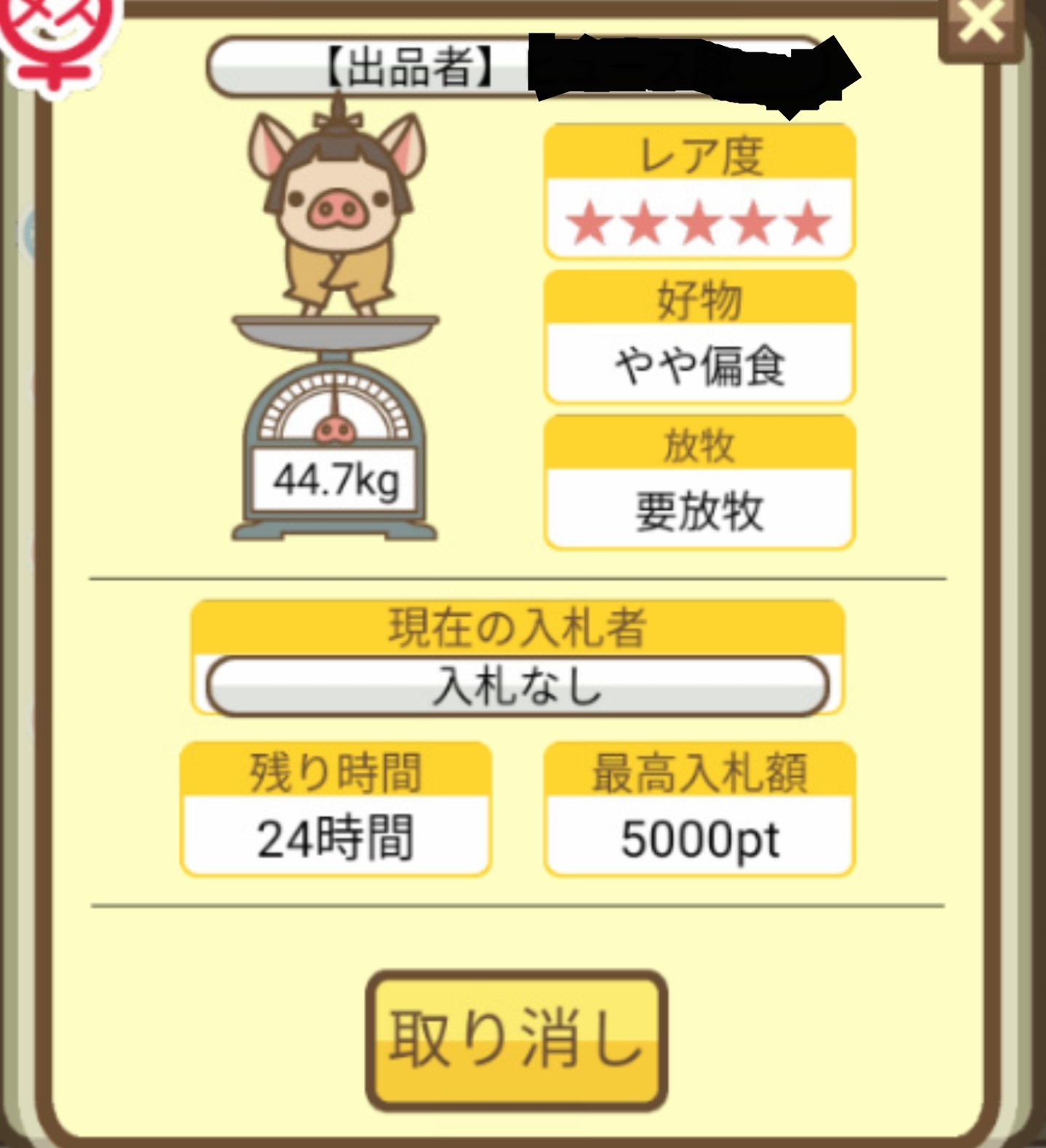Tap the 取り消し cancel button

(x=516, y=1040)
